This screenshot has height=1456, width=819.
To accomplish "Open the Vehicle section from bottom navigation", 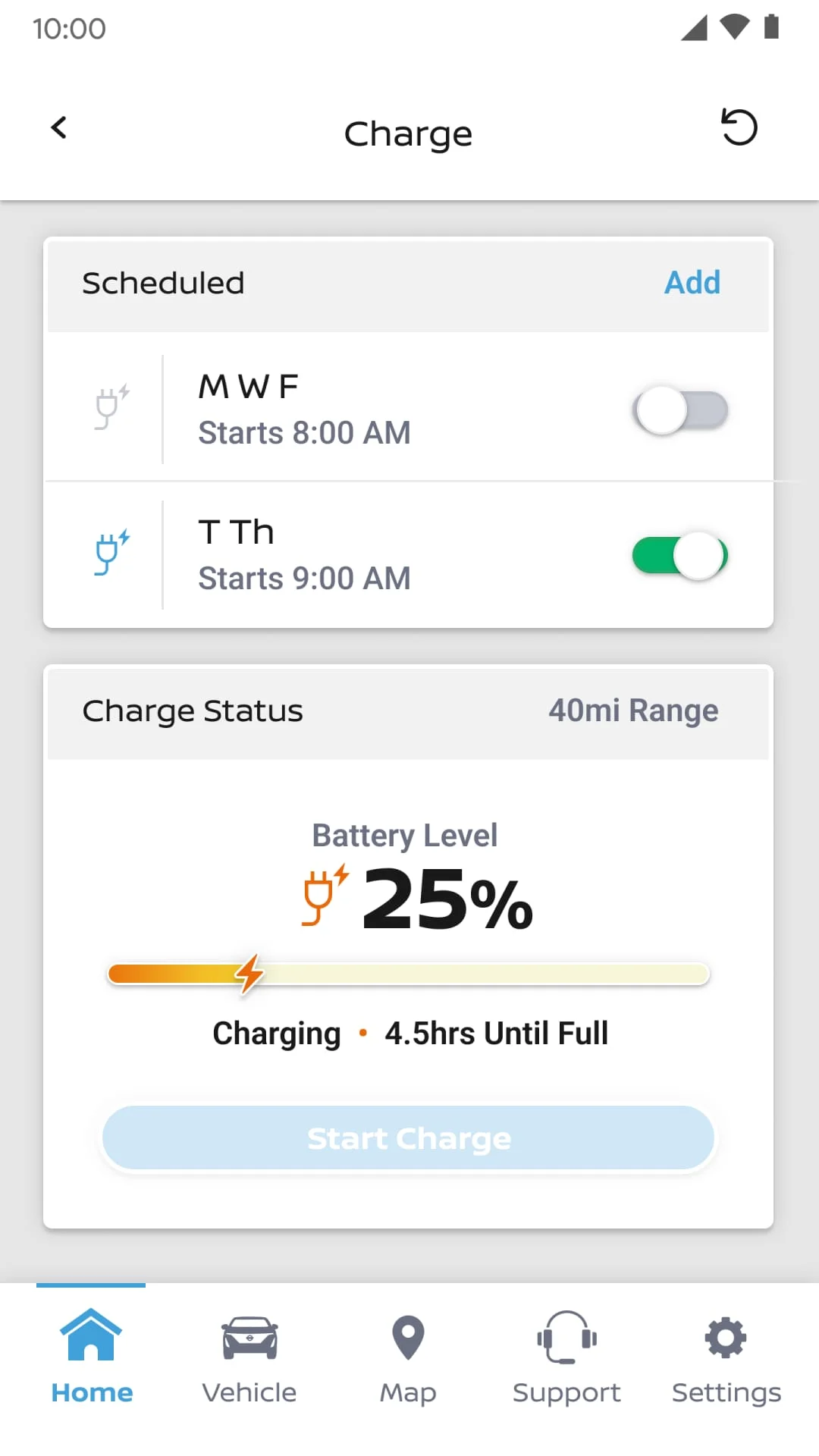I will point(249,1357).
